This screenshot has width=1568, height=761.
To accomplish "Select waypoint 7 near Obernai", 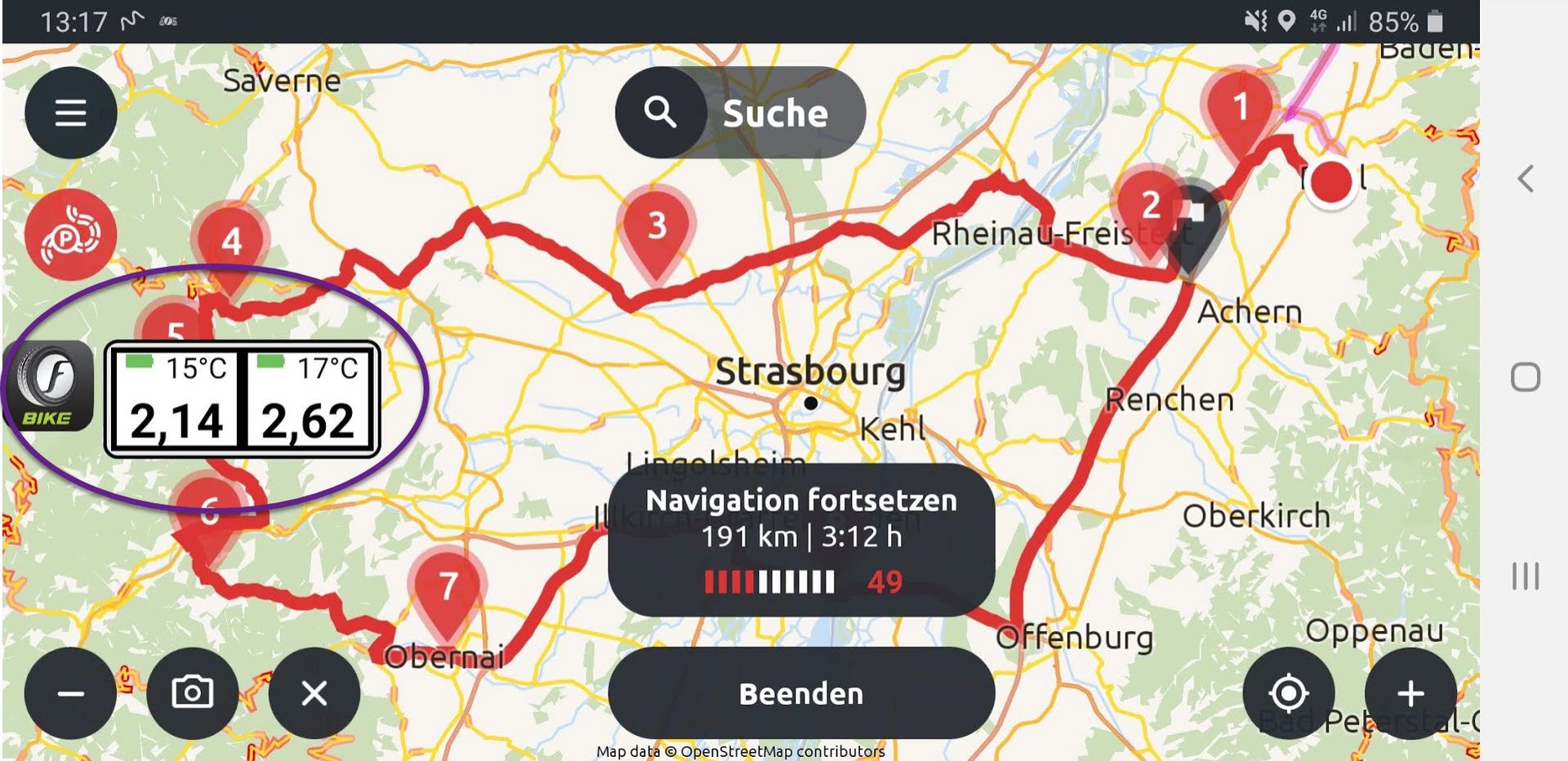I will click(x=448, y=586).
